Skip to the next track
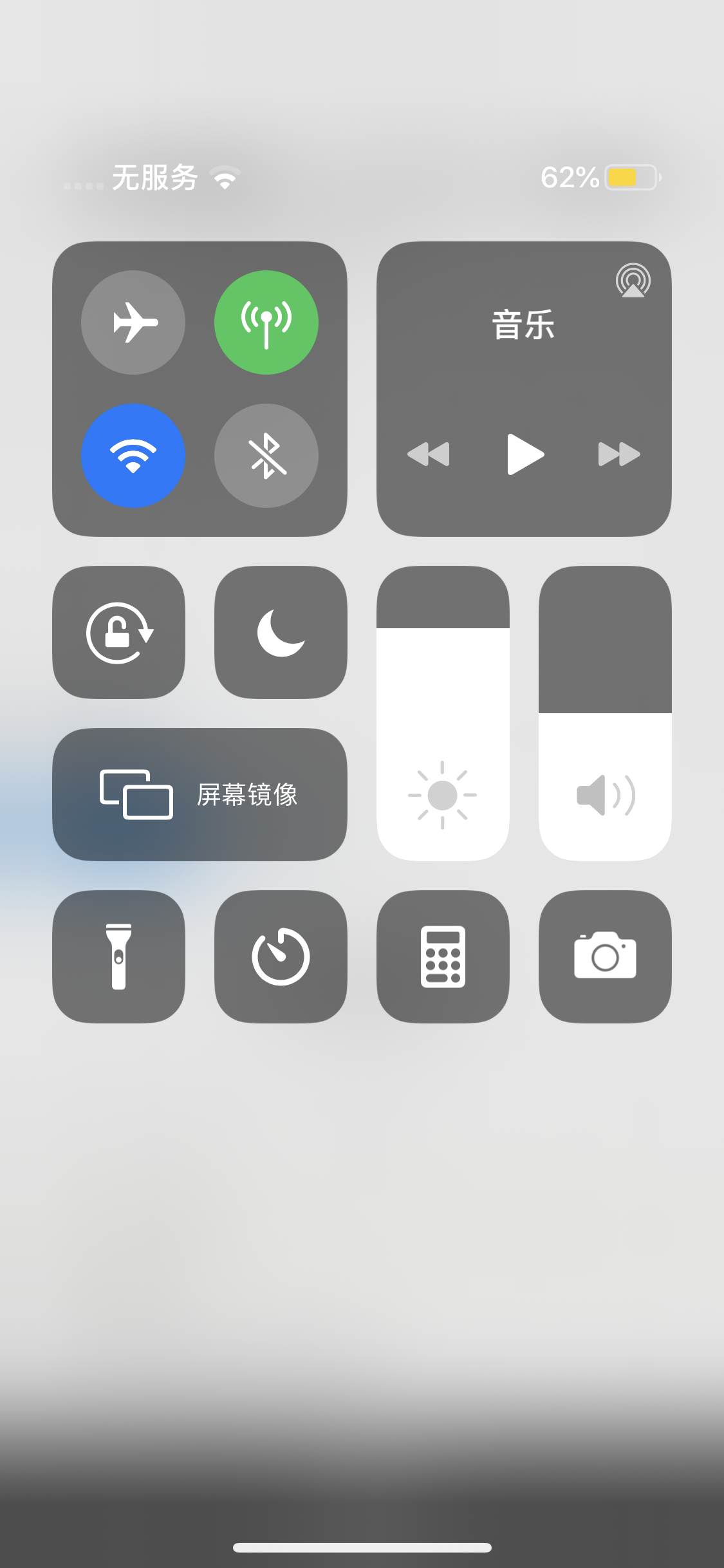724x1568 pixels. [x=619, y=454]
